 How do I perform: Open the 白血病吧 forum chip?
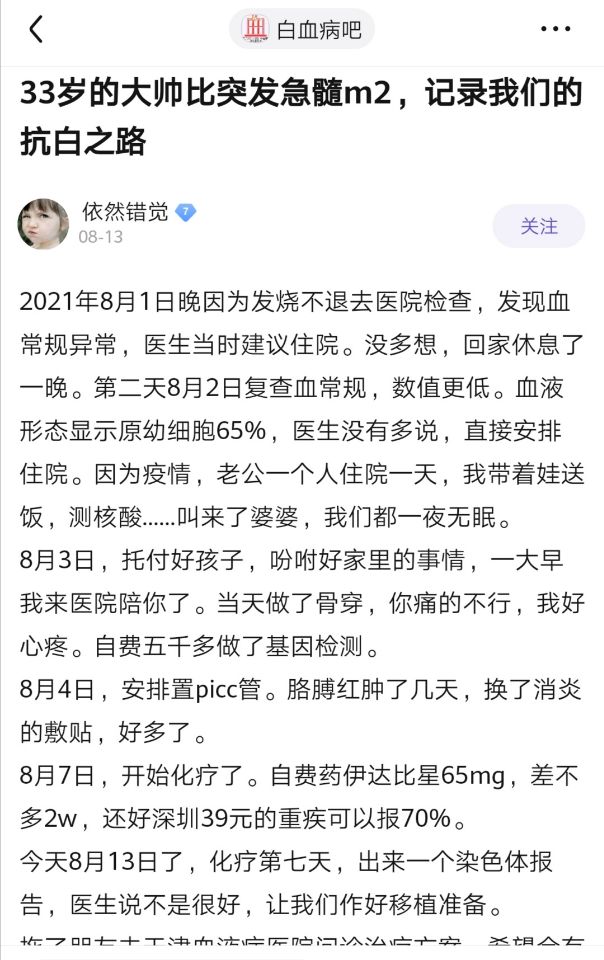[302, 30]
